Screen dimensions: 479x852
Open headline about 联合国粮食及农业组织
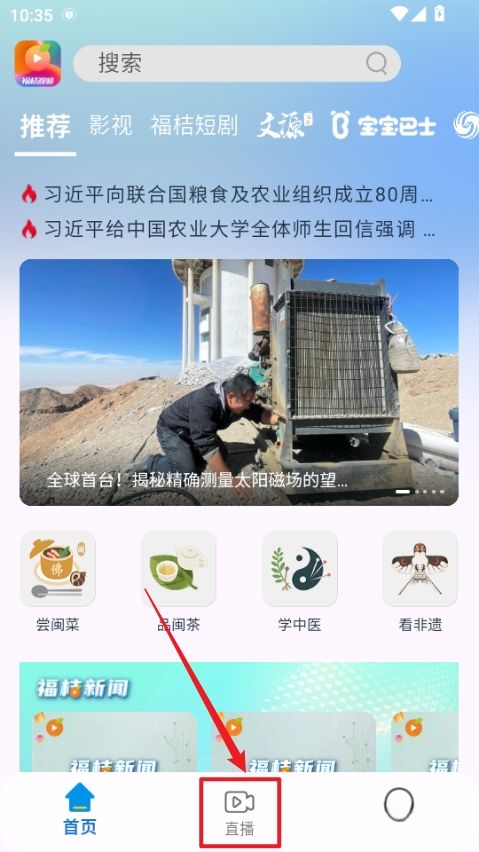[x=227, y=194]
